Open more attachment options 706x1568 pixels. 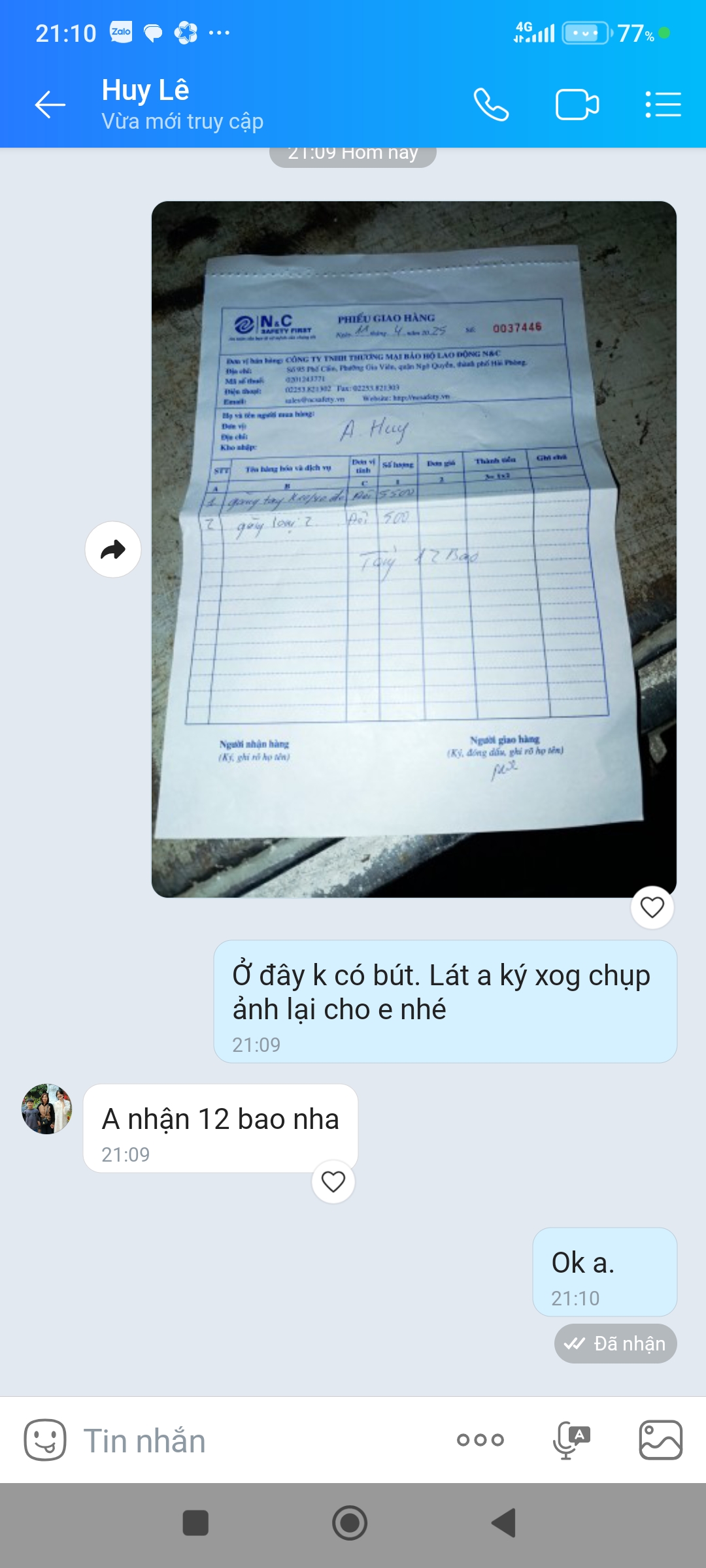[480, 1440]
